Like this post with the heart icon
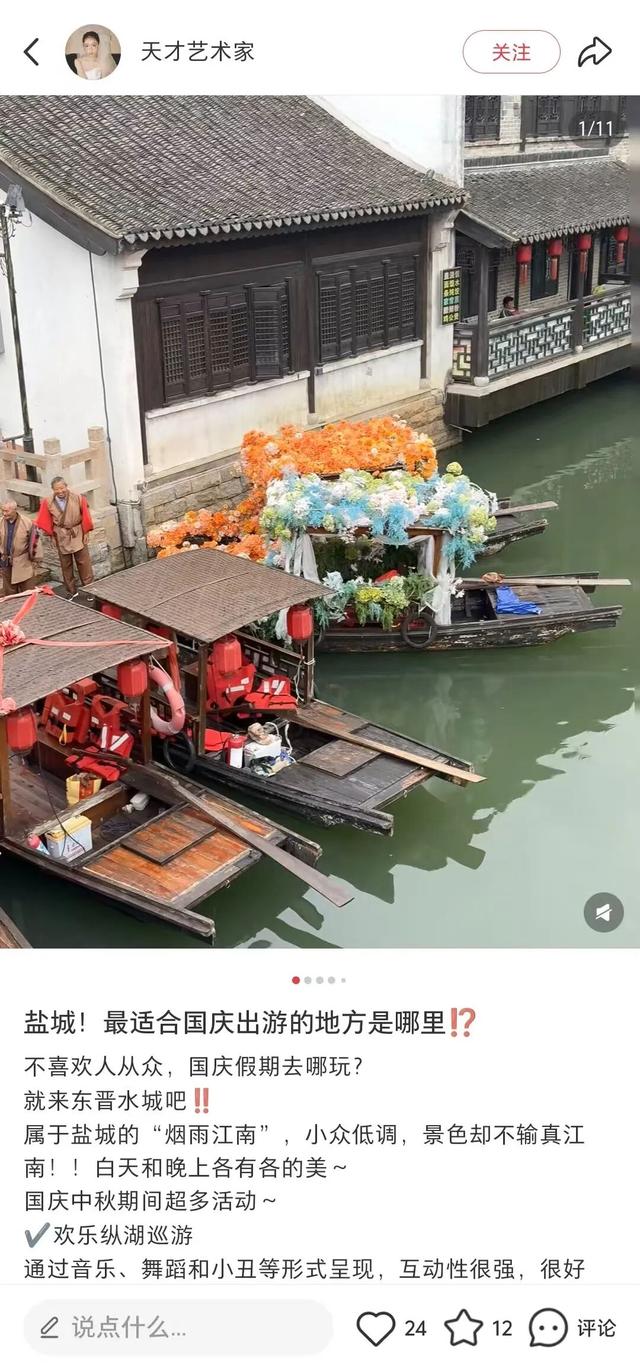This screenshot has height=1371, width=640. coord(376,1327)
